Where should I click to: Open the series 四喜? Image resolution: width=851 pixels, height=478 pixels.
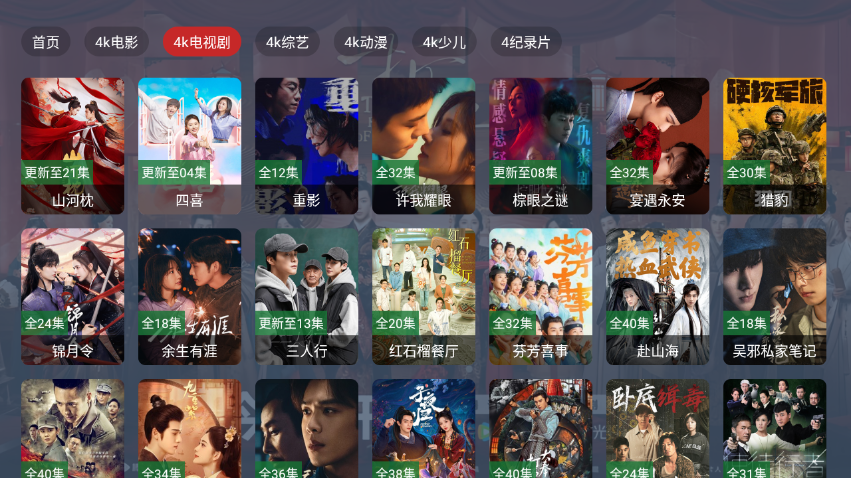[189, 145]
